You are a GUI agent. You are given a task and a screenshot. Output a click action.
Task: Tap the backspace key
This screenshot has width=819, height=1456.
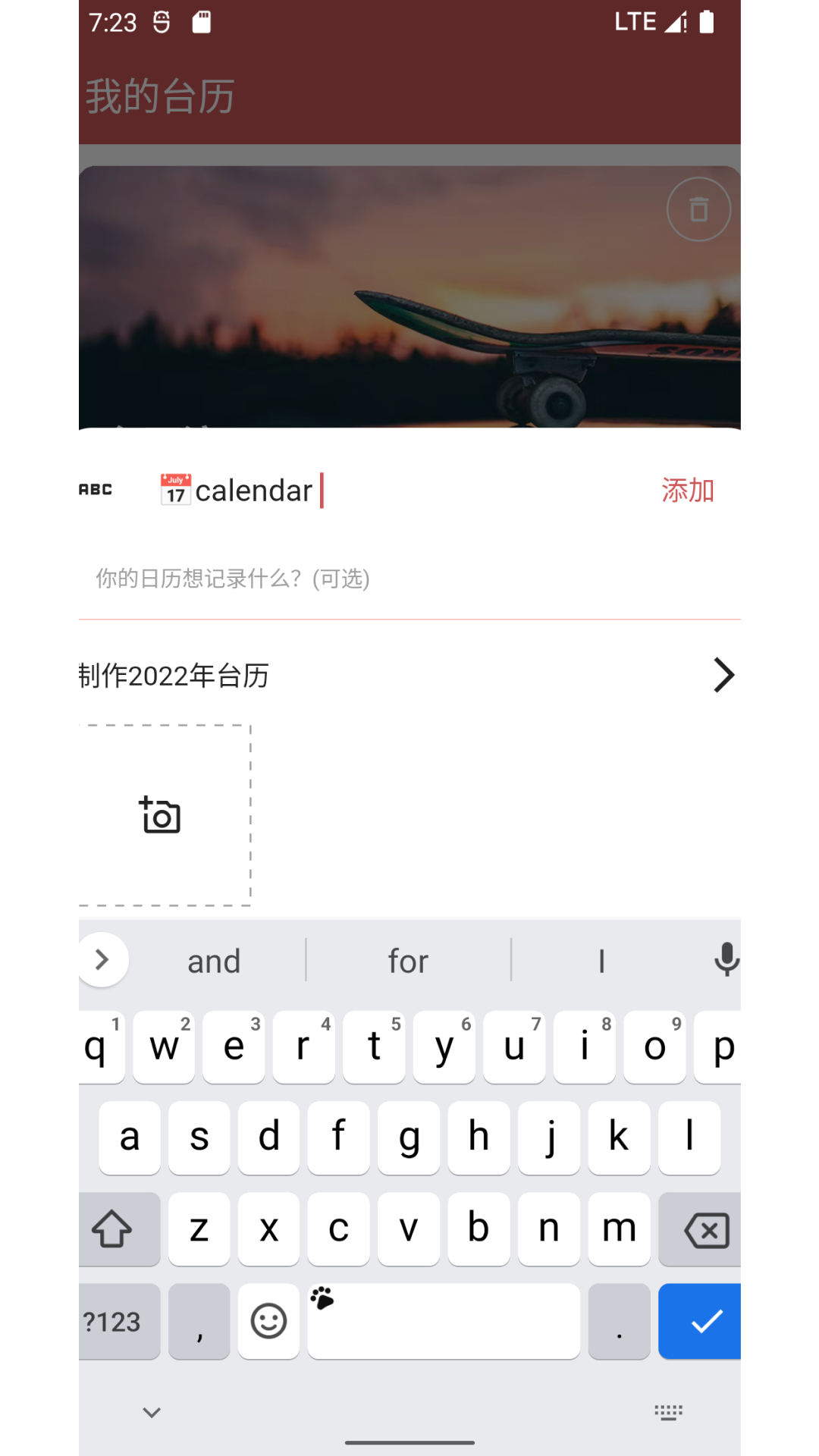pyautogui.click(x=705, y=1229)
